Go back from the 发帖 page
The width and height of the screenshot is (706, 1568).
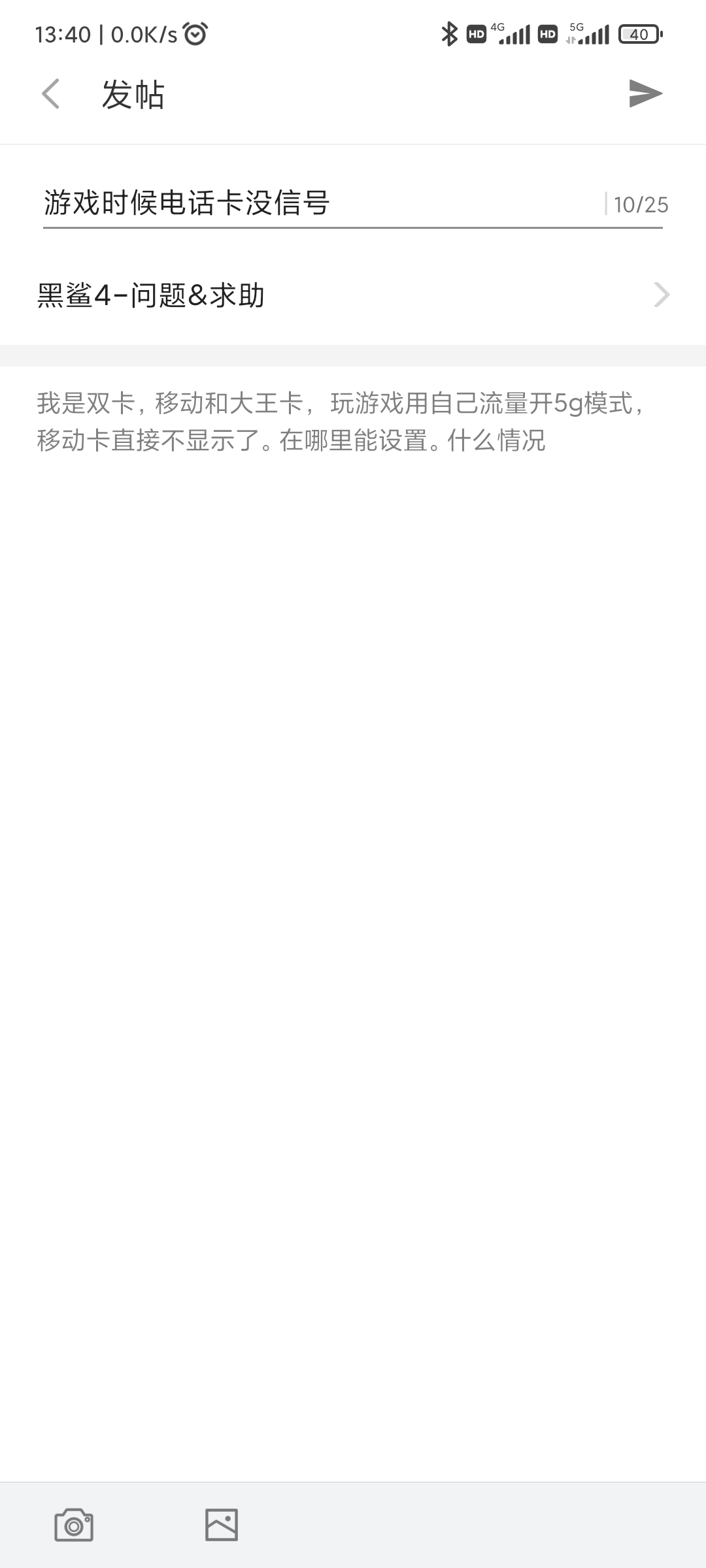tap(51, 93)
